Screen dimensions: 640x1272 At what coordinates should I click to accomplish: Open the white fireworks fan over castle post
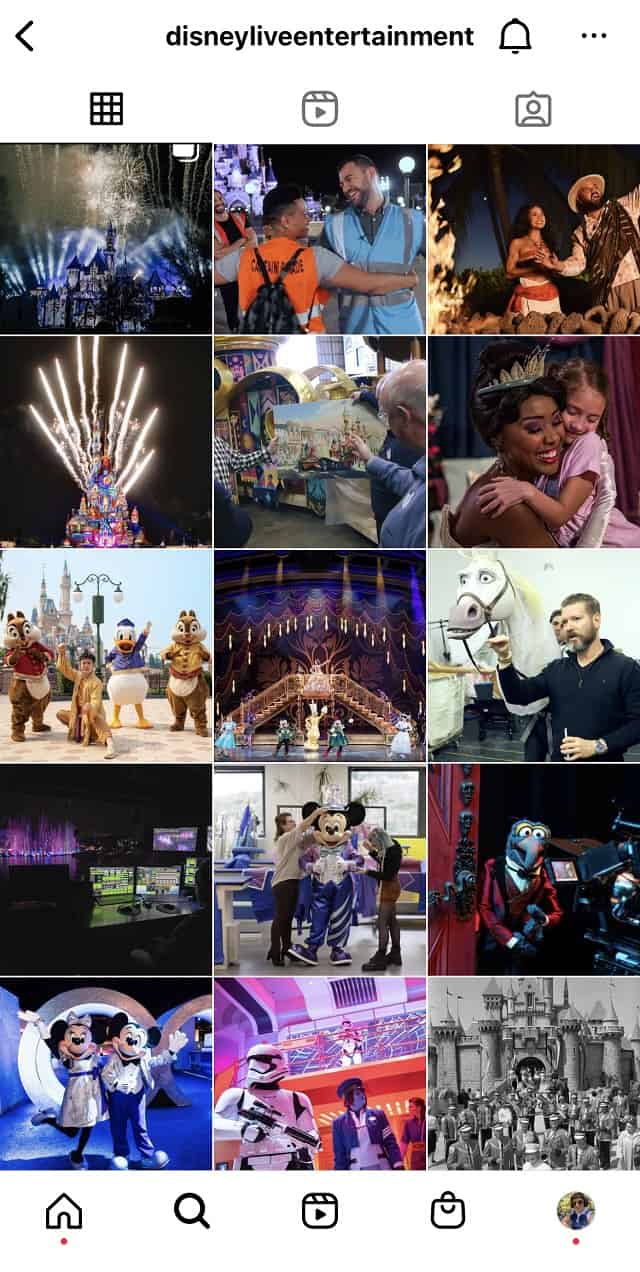106,441
